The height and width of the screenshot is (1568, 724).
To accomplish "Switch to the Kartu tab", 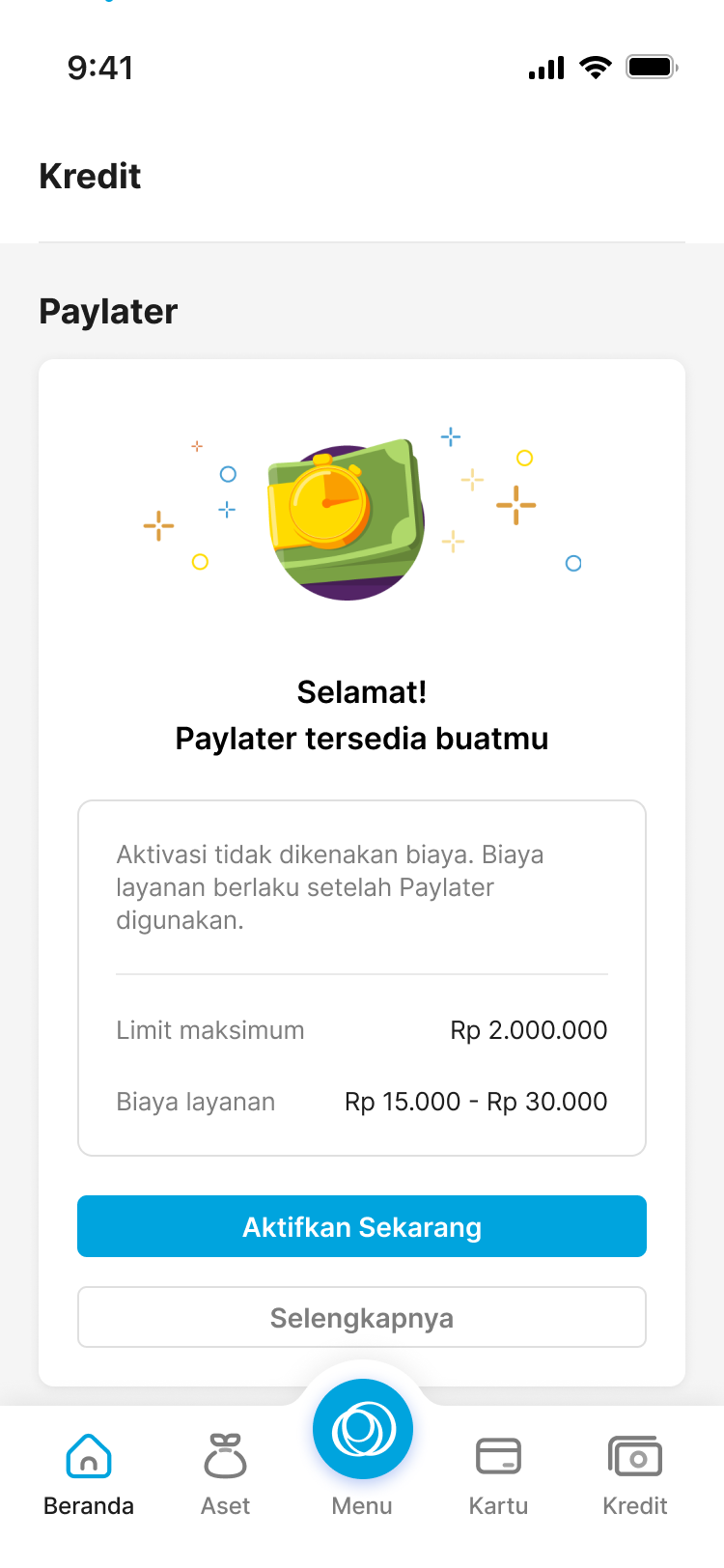I will click(498, 1474).
